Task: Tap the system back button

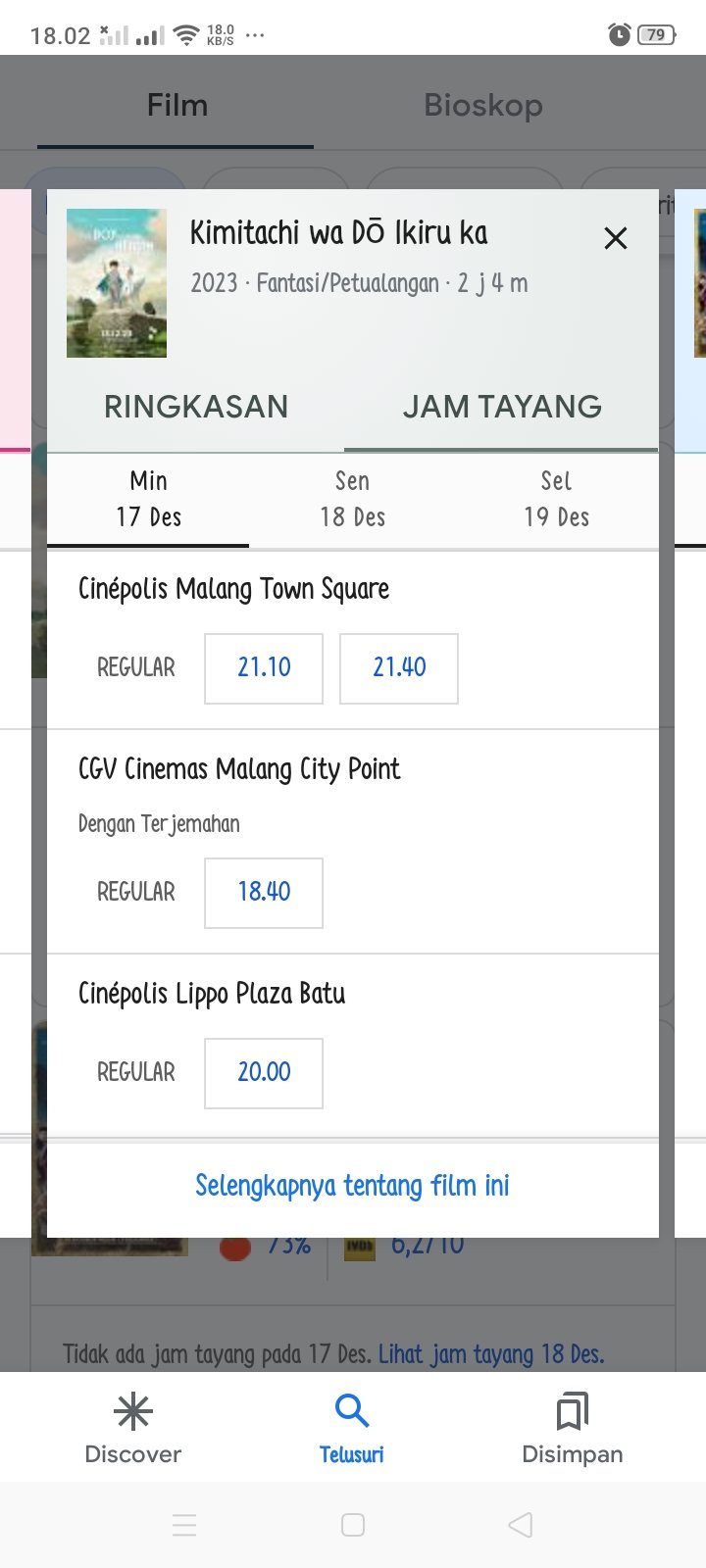Action: (x=521, y=1525)
